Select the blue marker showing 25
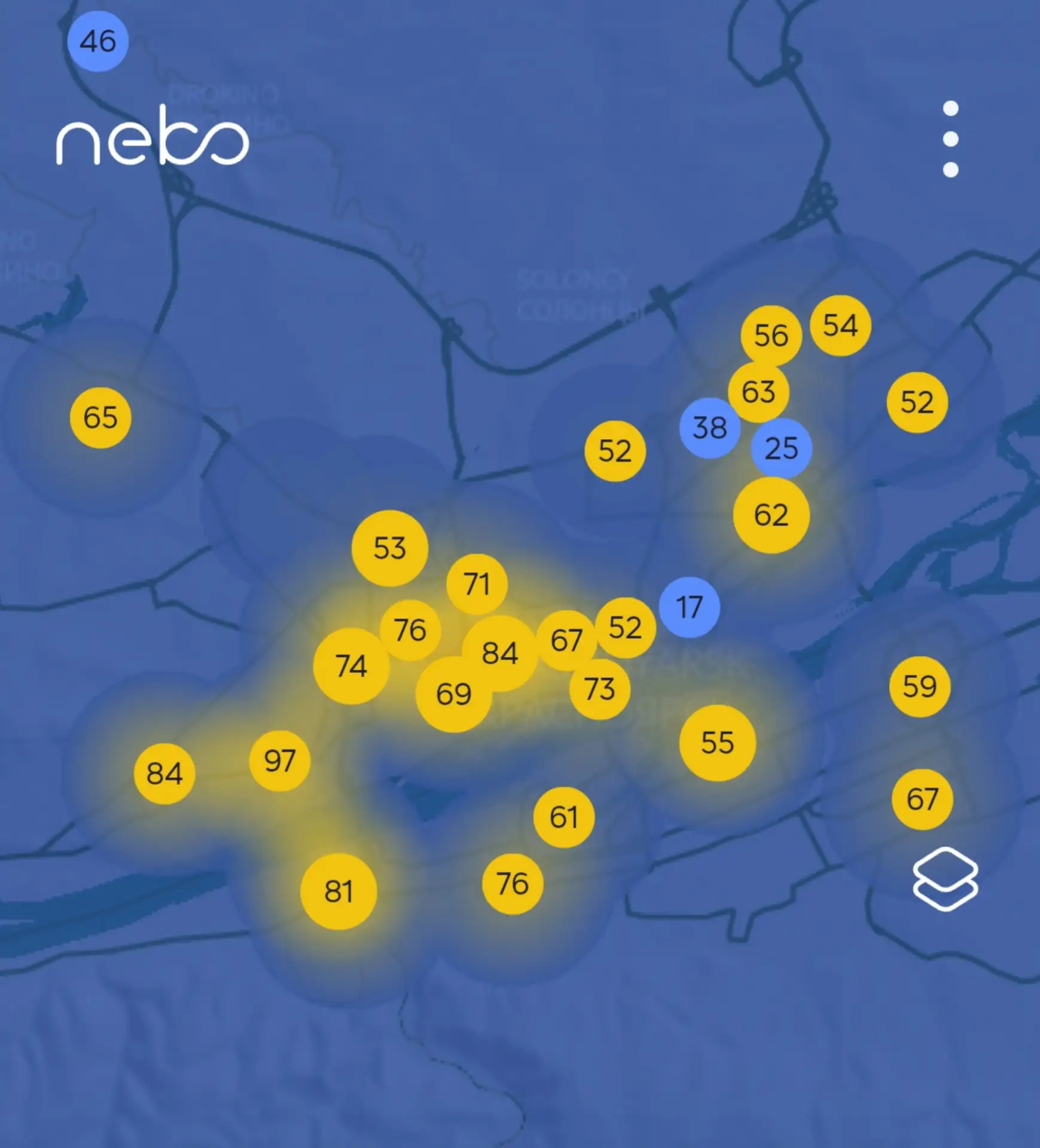This screenshot has height=1148, width=1040. (x=782, y=448)
